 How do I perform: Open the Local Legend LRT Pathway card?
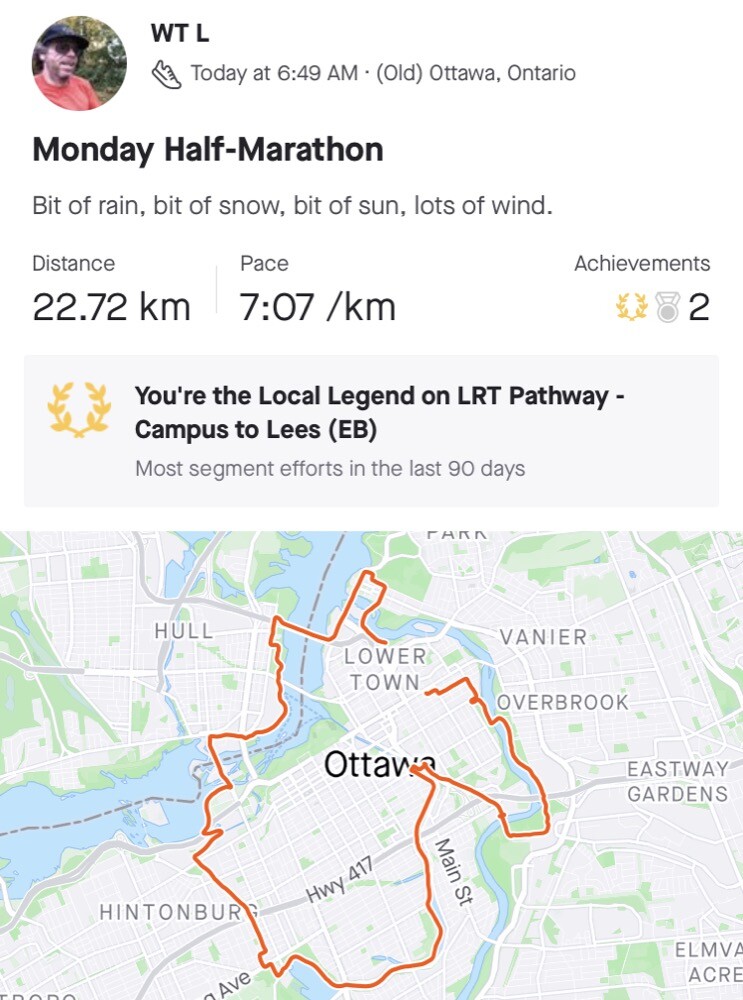tap(371, 430)
